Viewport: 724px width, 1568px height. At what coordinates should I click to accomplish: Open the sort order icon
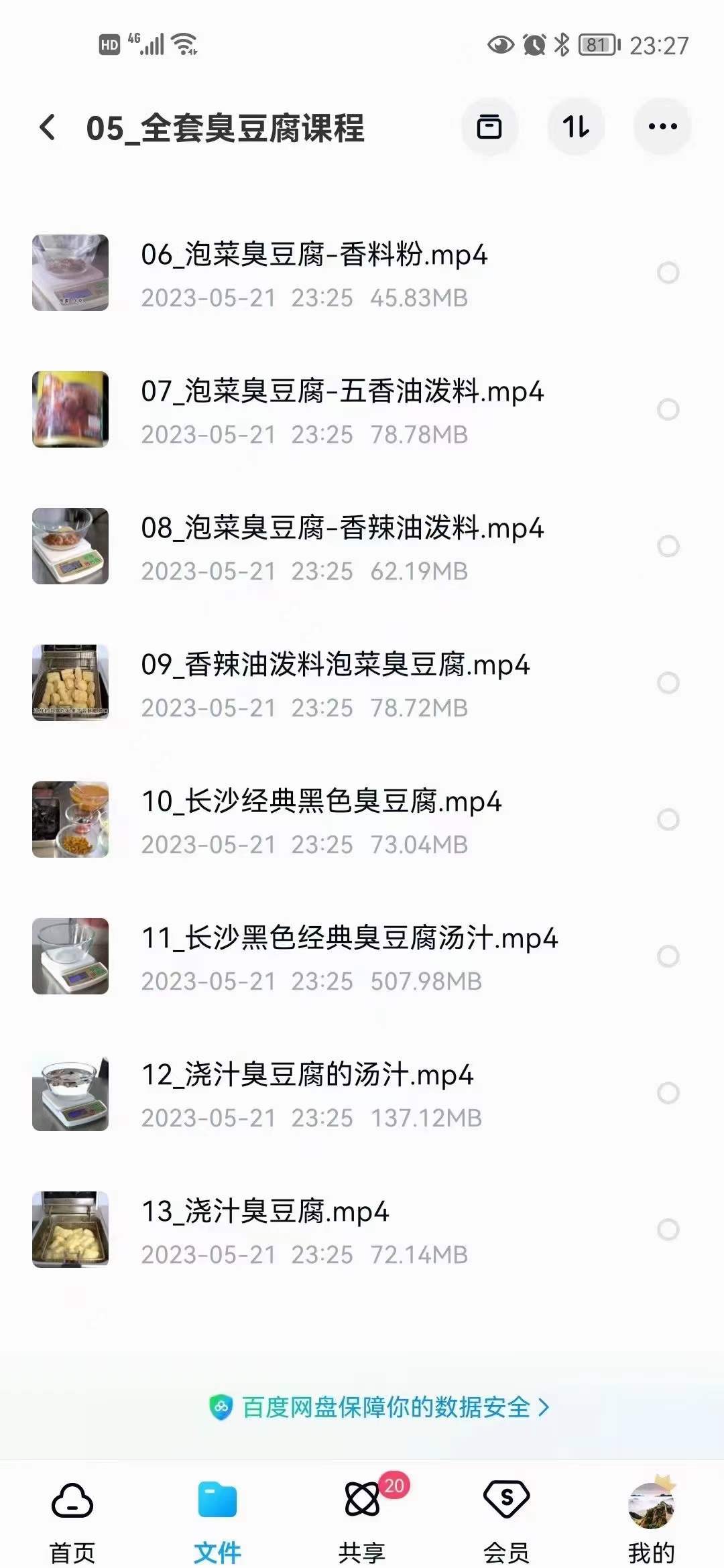(x=575, y=126)
